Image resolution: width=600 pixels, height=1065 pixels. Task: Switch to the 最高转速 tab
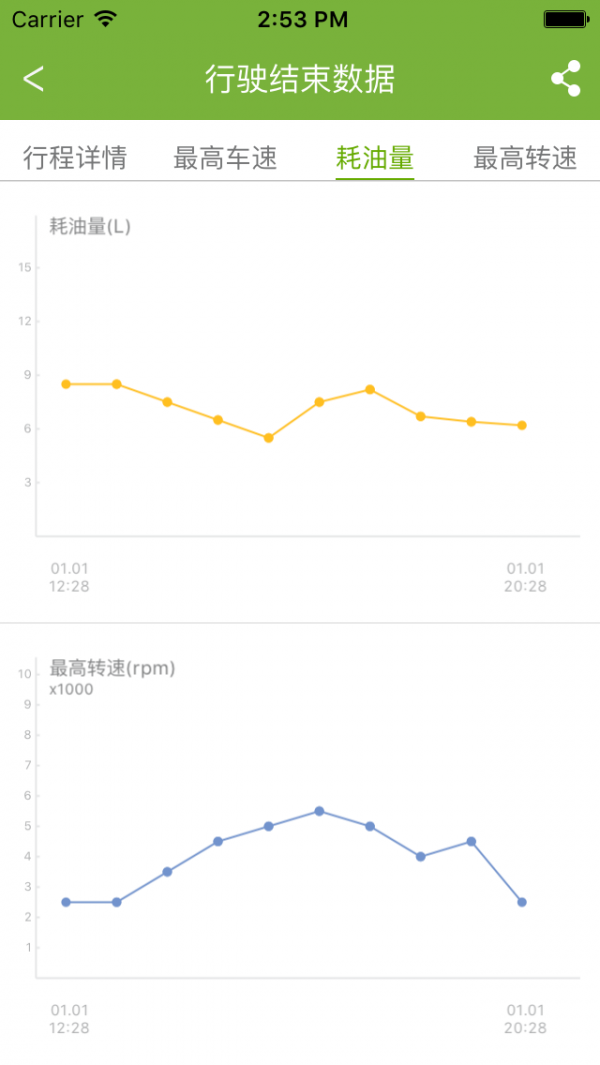[525, 158]
